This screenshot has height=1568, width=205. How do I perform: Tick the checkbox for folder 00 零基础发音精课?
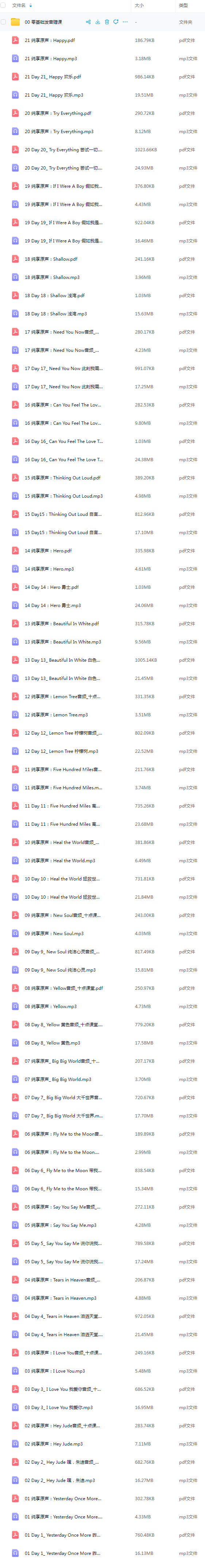pyautogui.click(x=4, y=22)
